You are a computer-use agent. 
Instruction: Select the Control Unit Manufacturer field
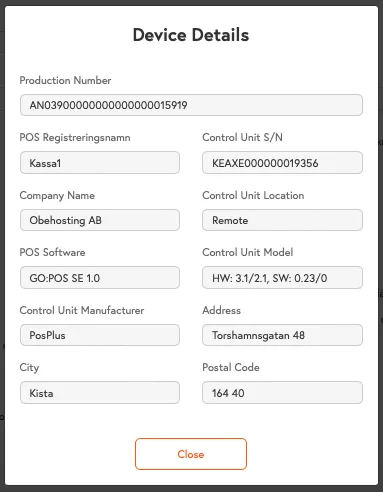pos(100,335)
